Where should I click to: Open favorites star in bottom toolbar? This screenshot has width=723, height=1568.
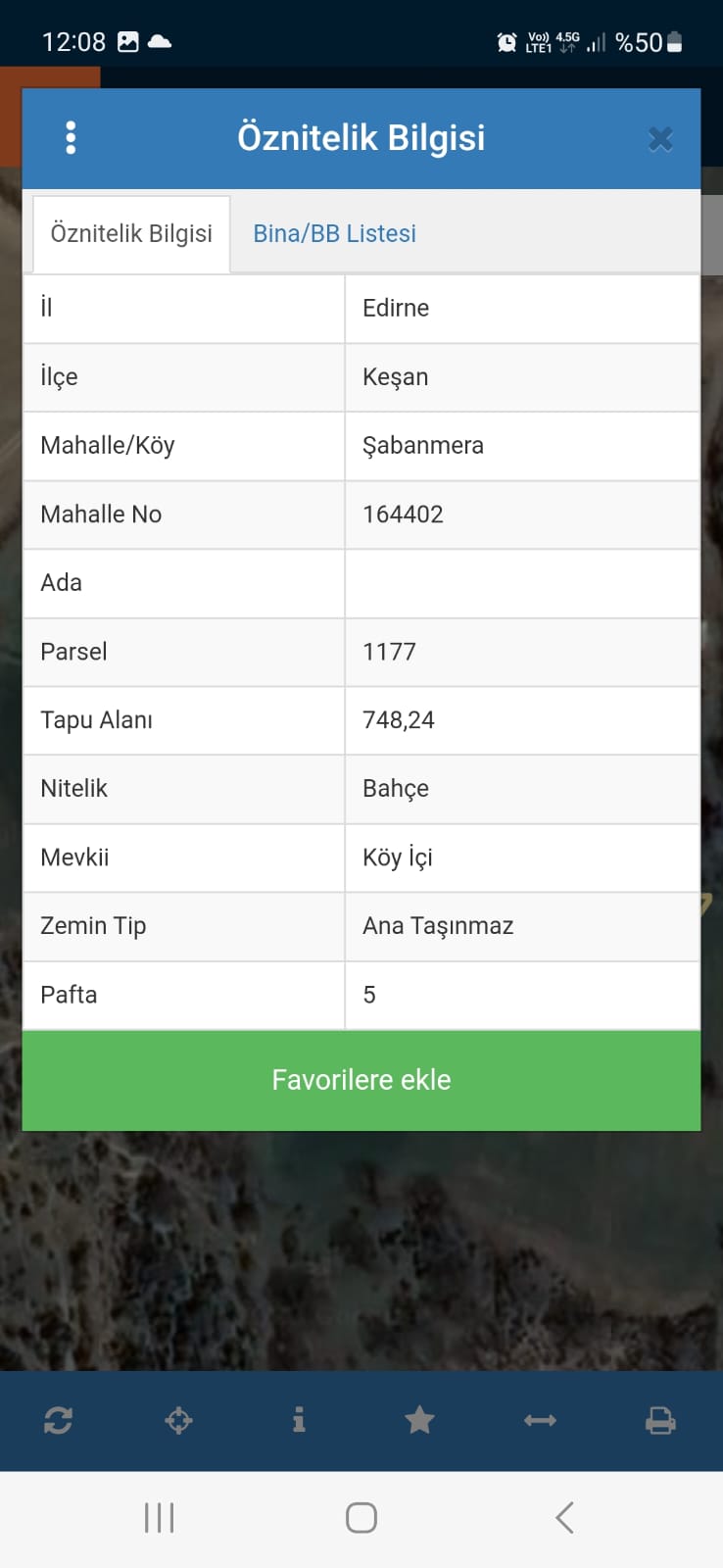pyautogui.click(x=419, y=1419)
